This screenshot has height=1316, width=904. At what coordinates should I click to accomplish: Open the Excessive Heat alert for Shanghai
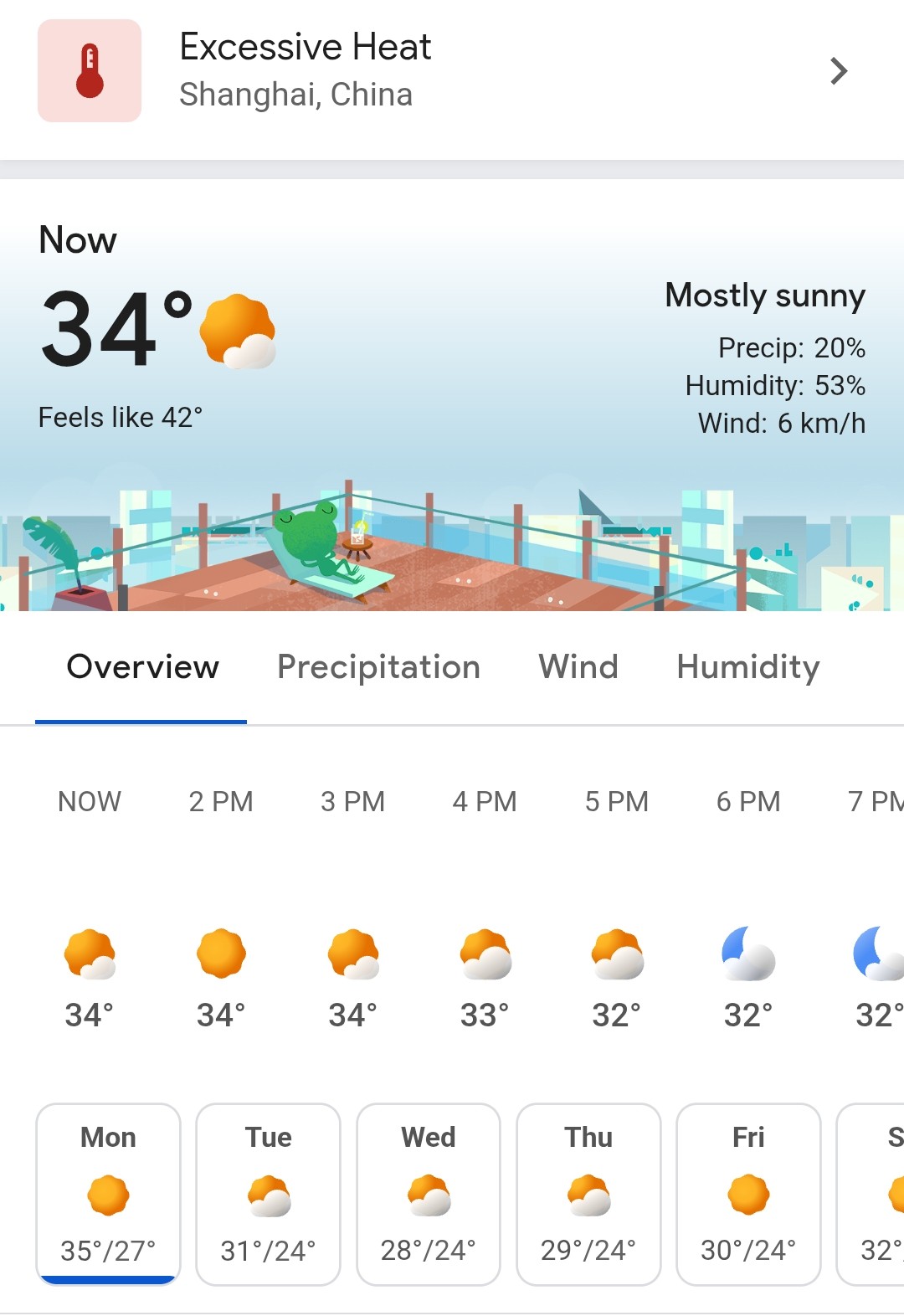[x=444, y=71]
